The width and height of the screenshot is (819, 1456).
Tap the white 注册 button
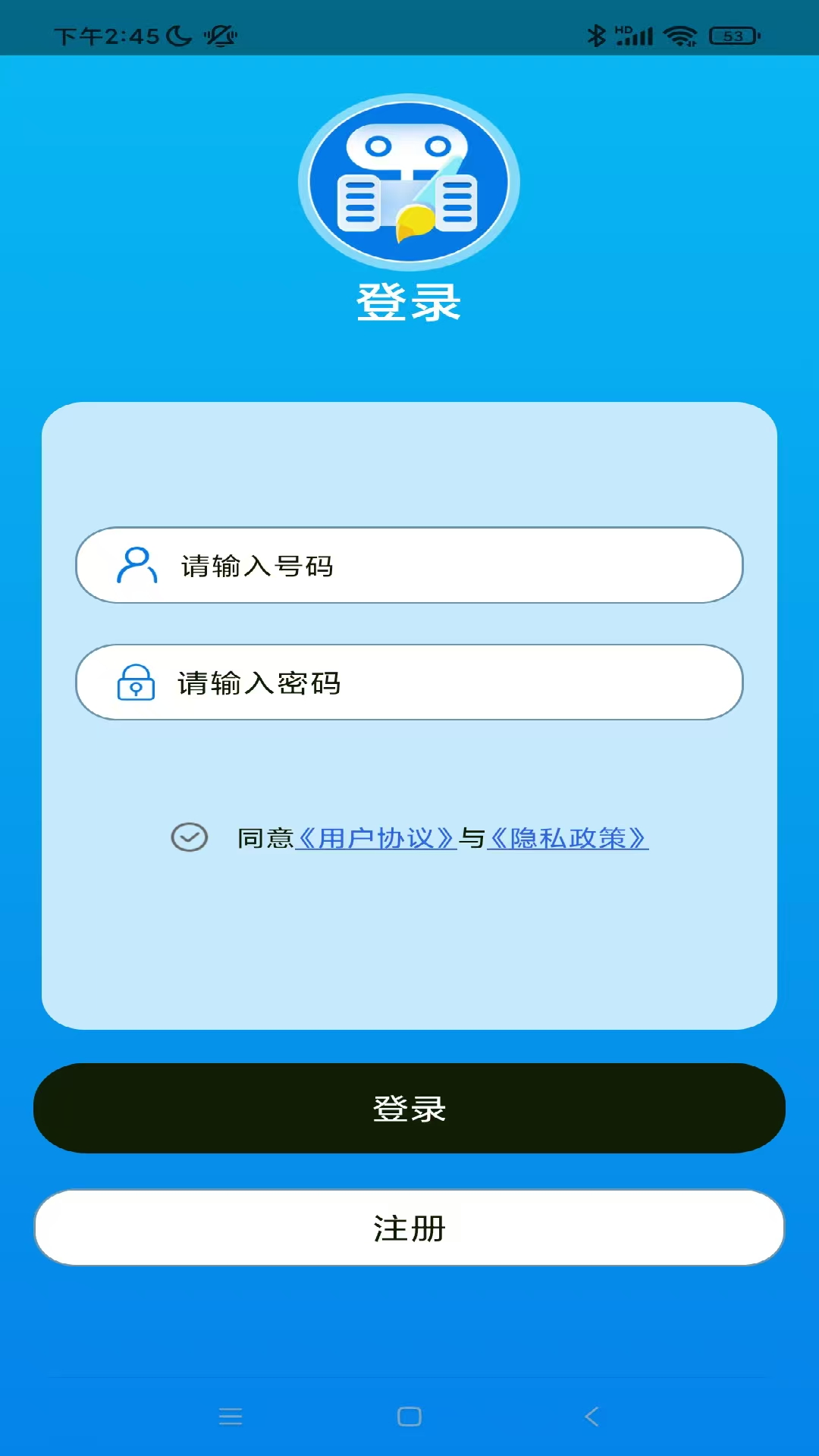[x=409, y=1228]
